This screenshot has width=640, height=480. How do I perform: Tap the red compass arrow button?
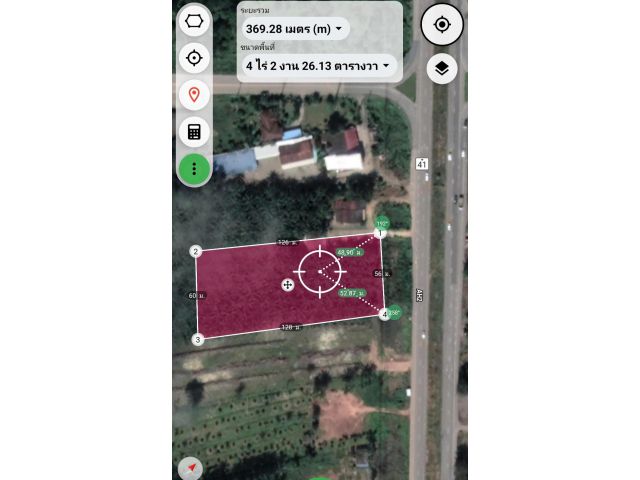coord(190,467)
